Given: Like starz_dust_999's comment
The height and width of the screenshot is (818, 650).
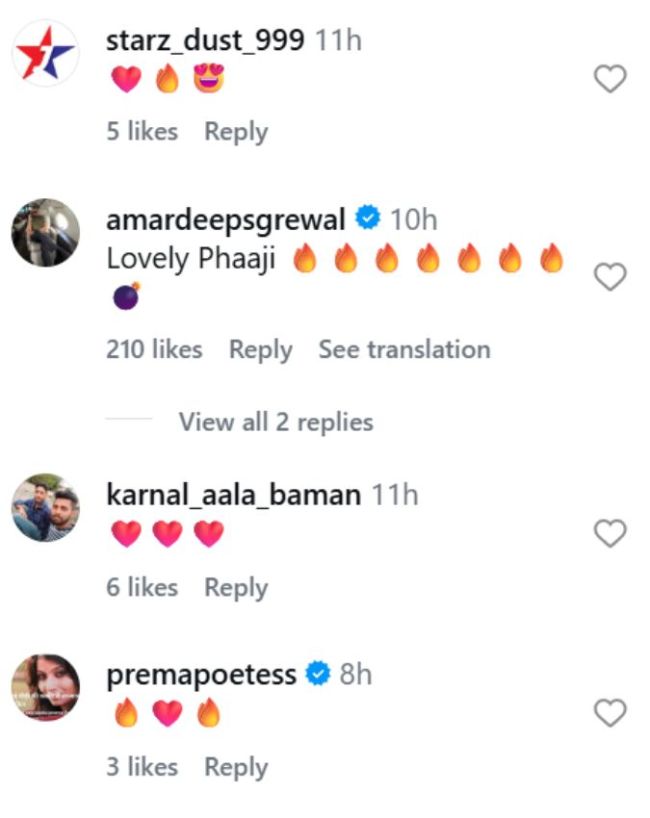Looking at the screenshot, I should (610, 79).
